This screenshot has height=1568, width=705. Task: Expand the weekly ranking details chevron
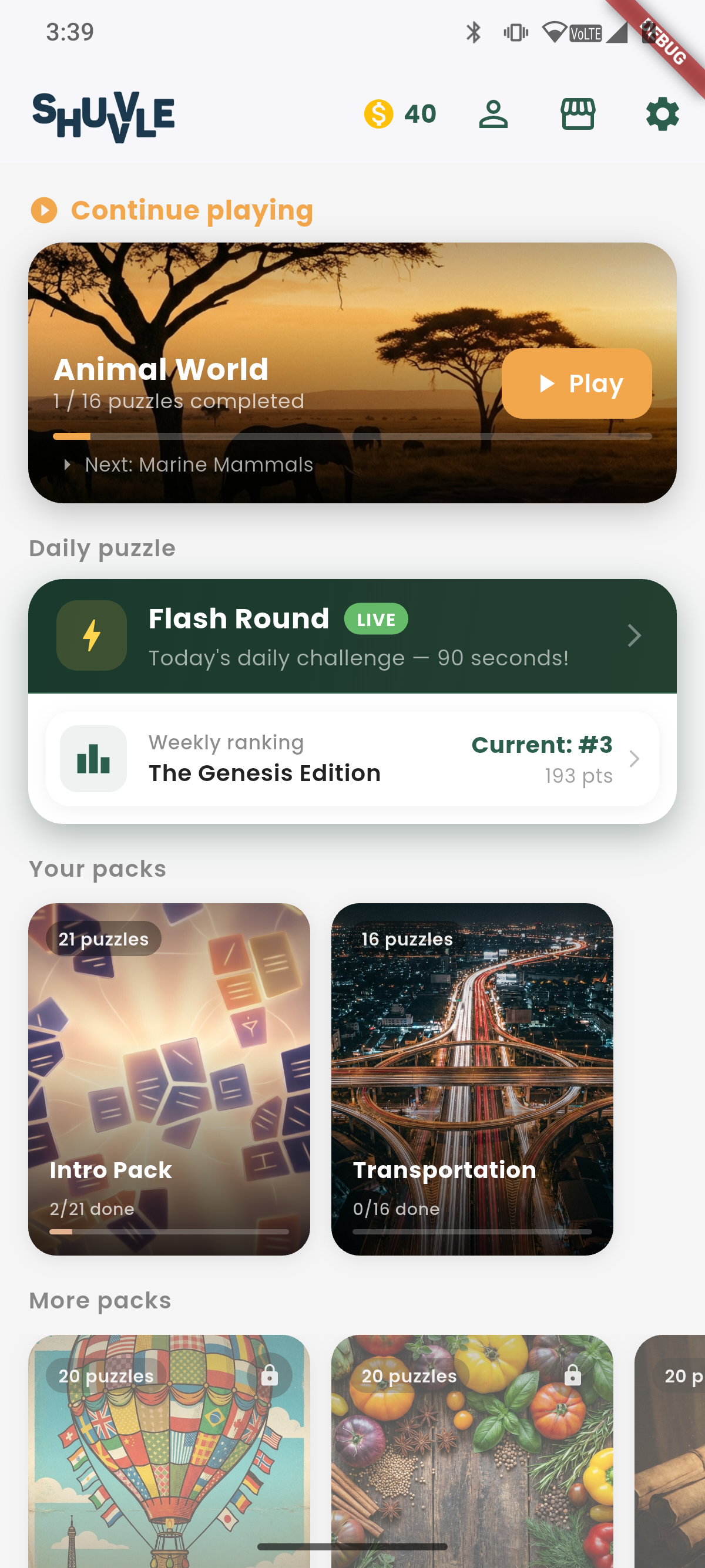click(x=634, y=759)
